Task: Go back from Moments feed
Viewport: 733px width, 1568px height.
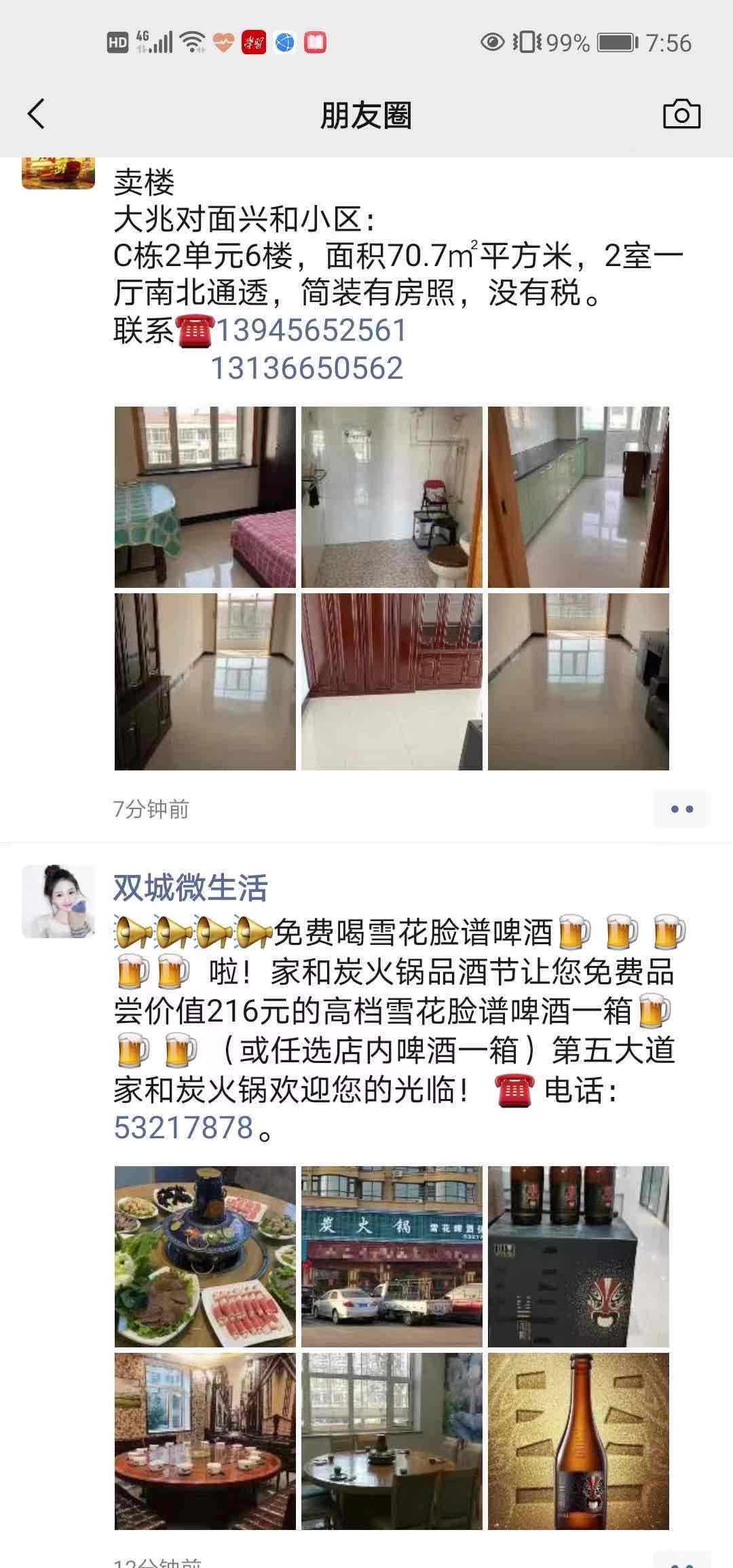Action: (x=37, y=114)
